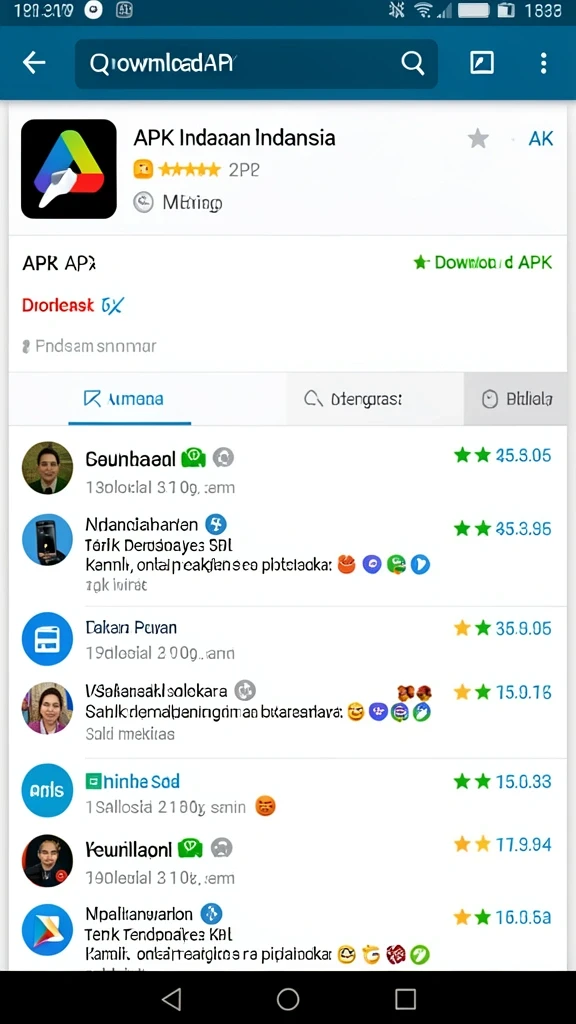Open the Gounbaaol row
This screenshot has width=576, height=1024.
287,470
